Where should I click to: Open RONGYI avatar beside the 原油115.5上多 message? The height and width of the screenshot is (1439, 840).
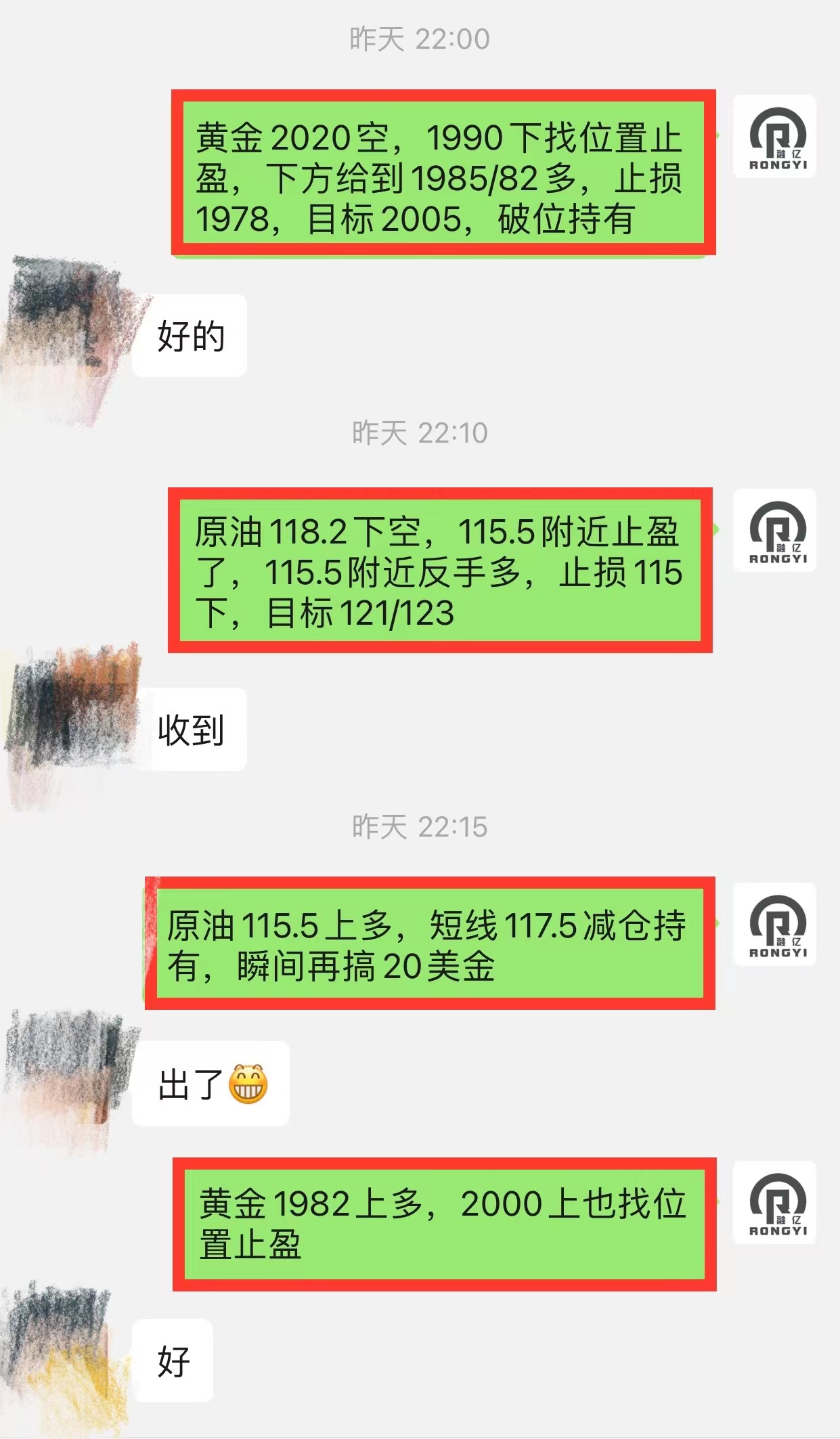(x=774, y=925)
